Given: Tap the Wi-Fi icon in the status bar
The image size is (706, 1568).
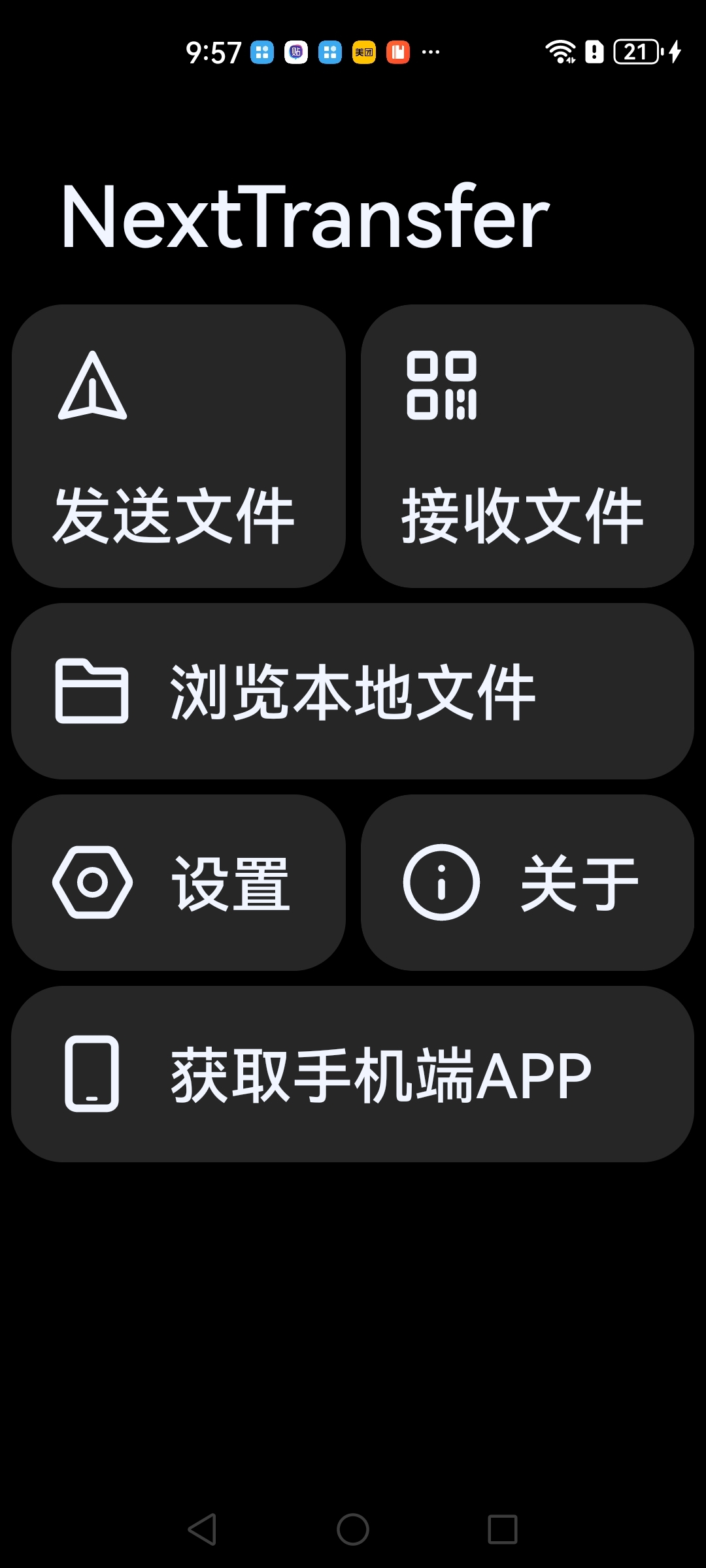Looking at the screenshot, I should click(559, 51).
